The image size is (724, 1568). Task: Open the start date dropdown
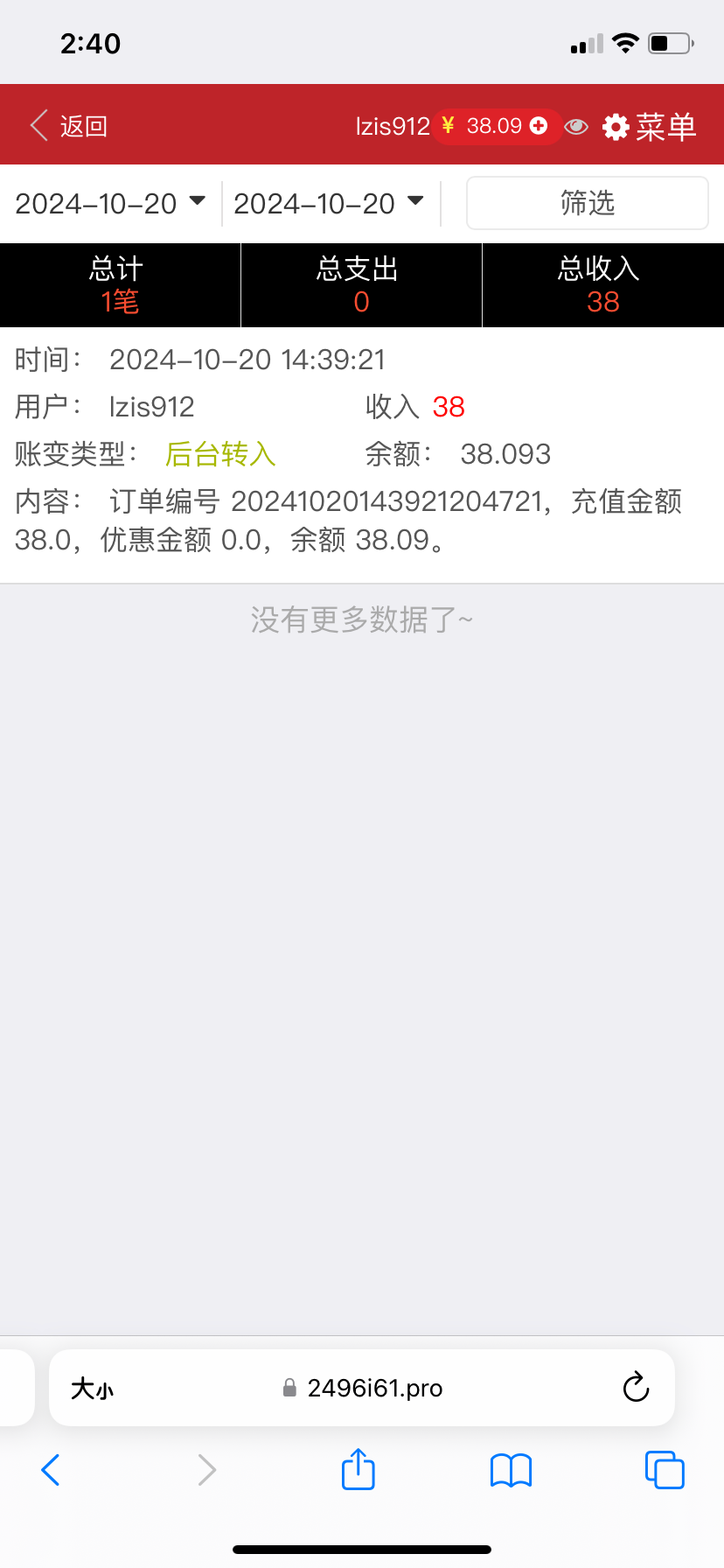(110, 203)
